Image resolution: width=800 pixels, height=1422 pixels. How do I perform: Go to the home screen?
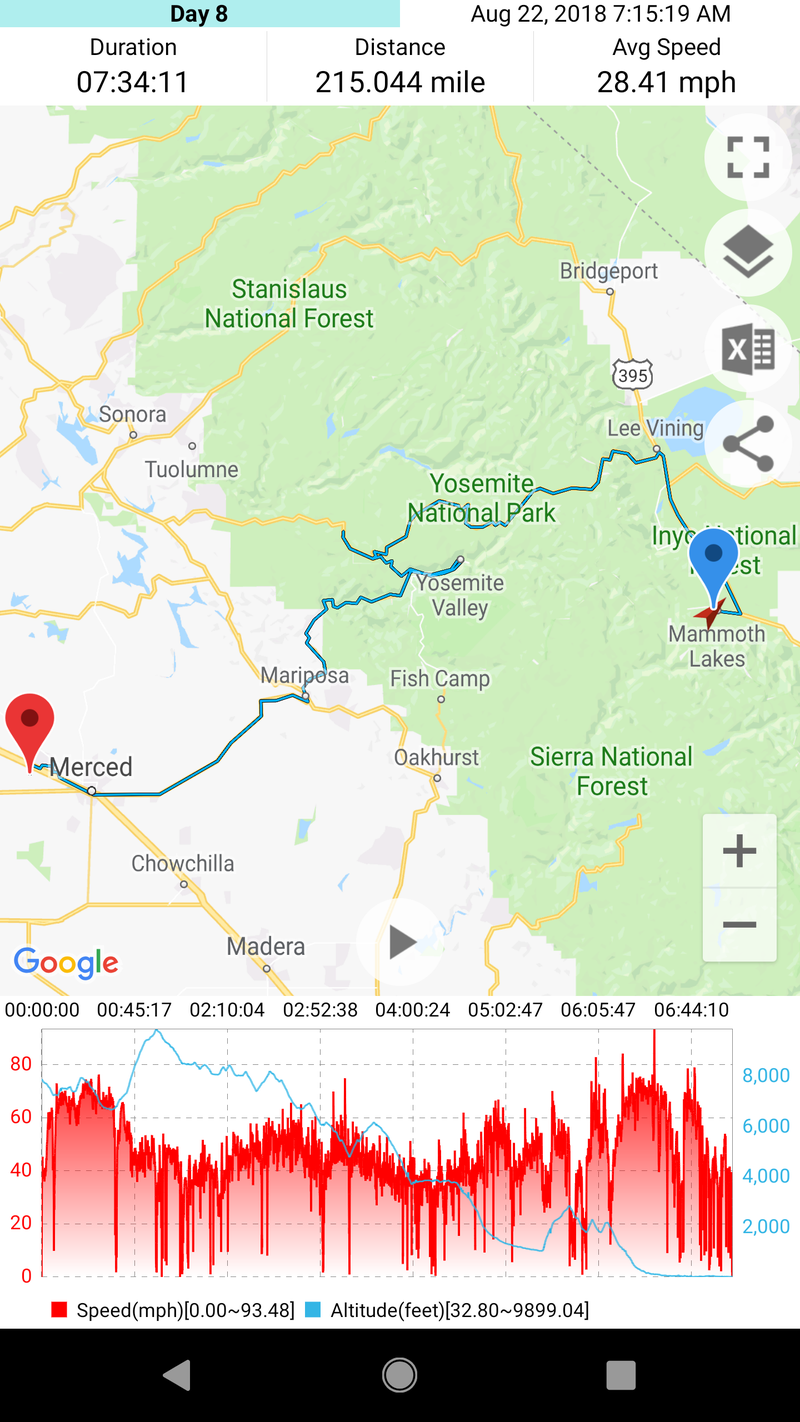coord(400,1375)
